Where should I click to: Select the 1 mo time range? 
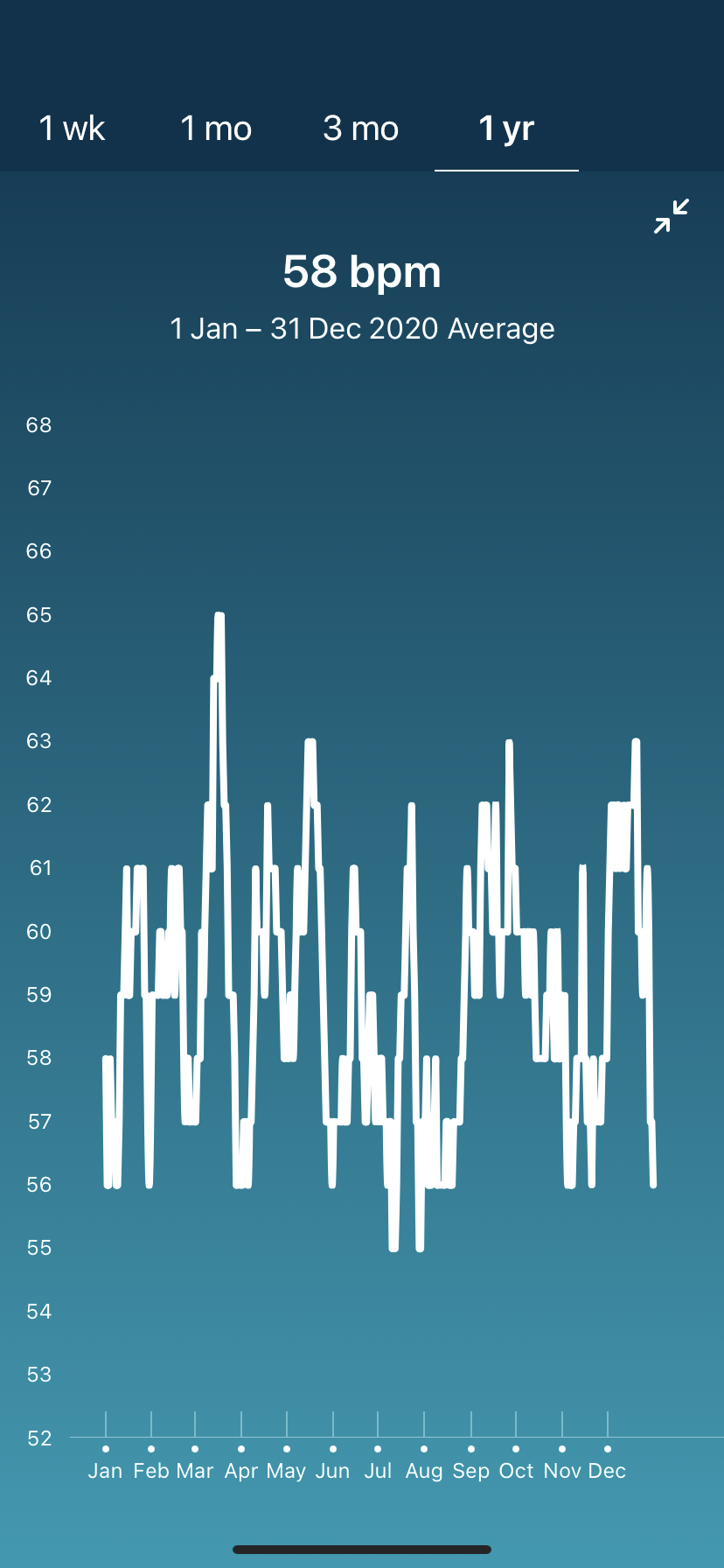[x=216, y=129]
